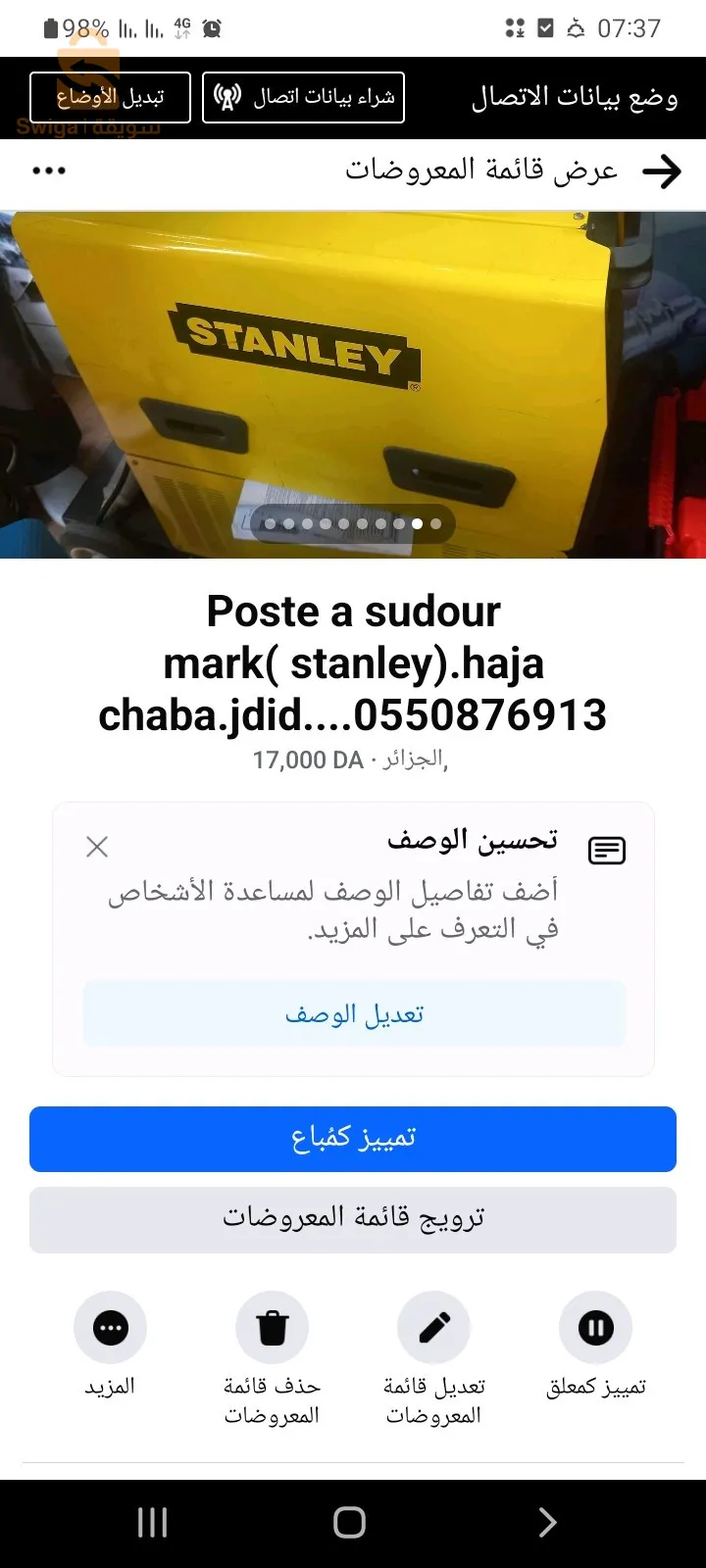
Task: Tap the broadcast icon on شراء بيانات اتصال
Action: (227, 96)
